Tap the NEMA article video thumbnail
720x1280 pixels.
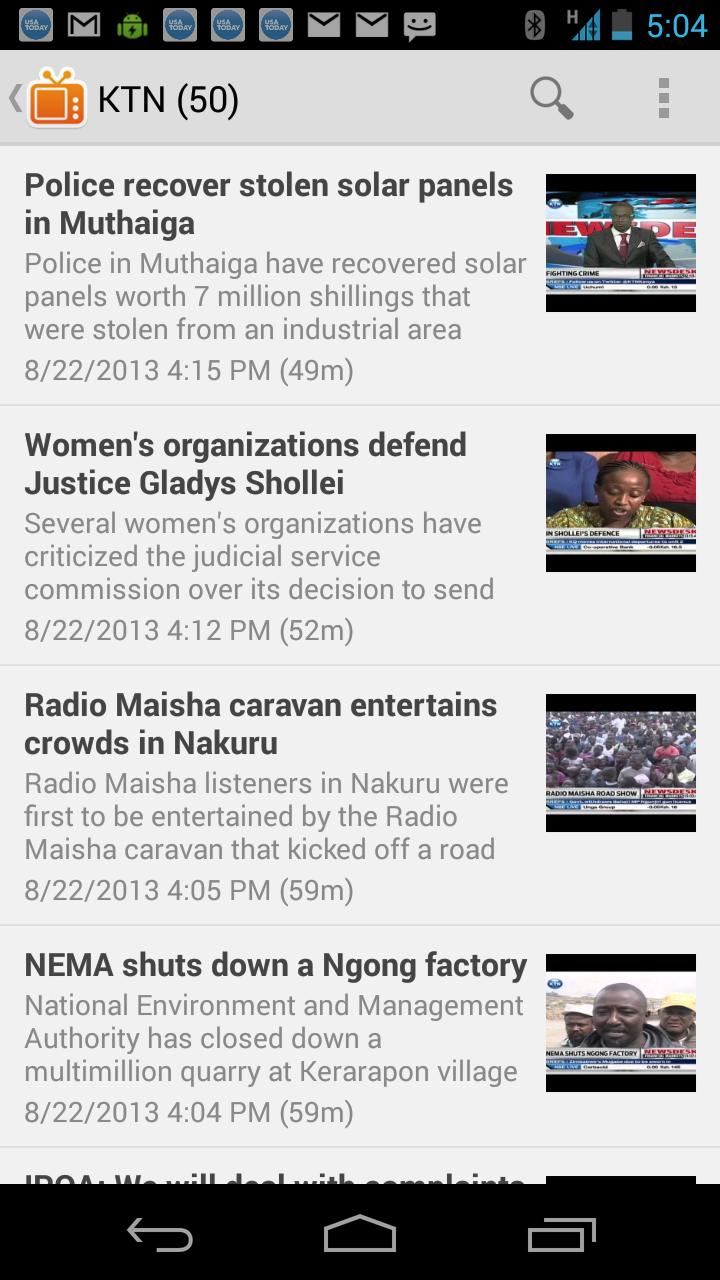pyautogui.click(x=620, y=1022)
